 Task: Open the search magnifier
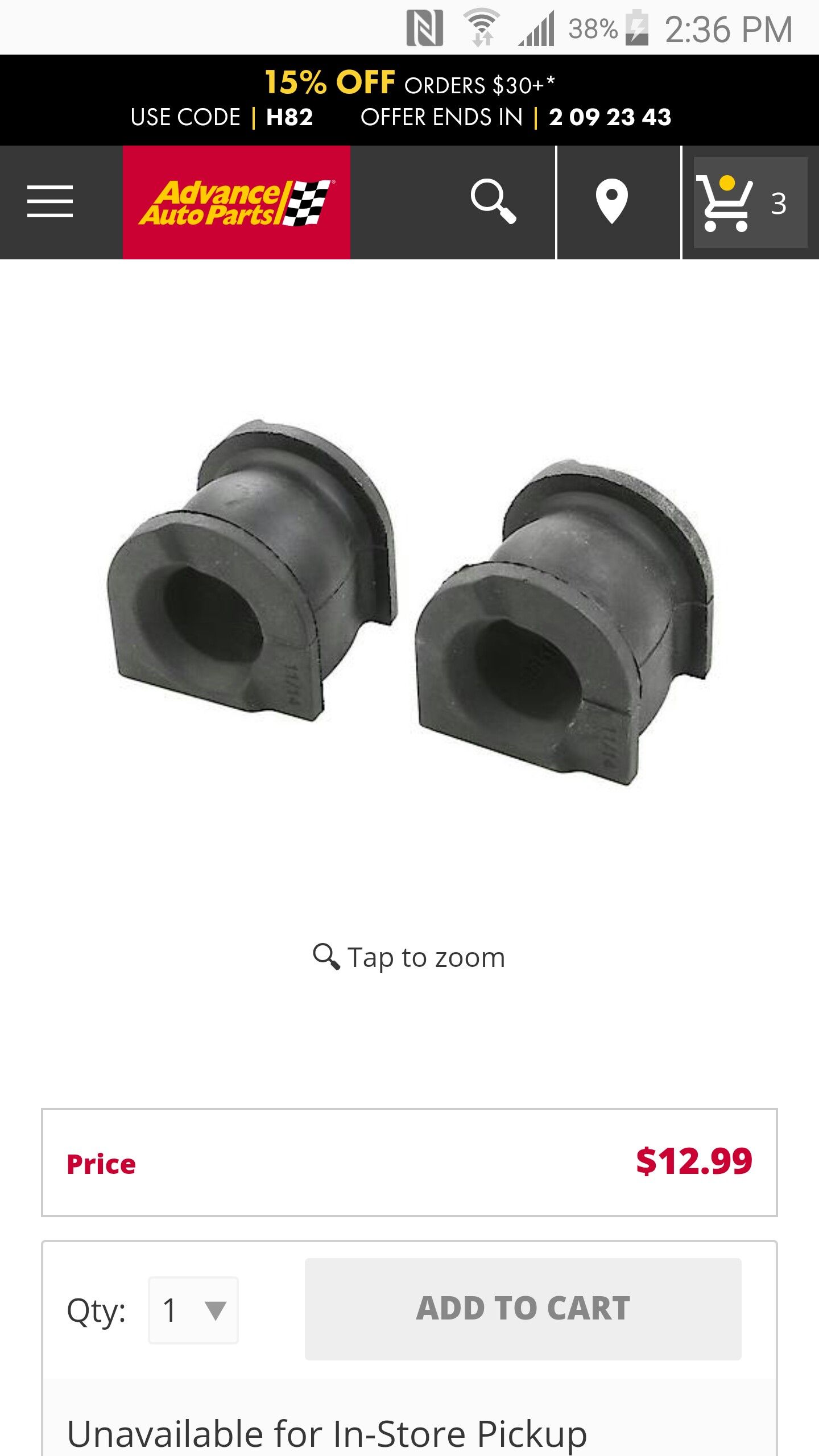pos(493,202)
